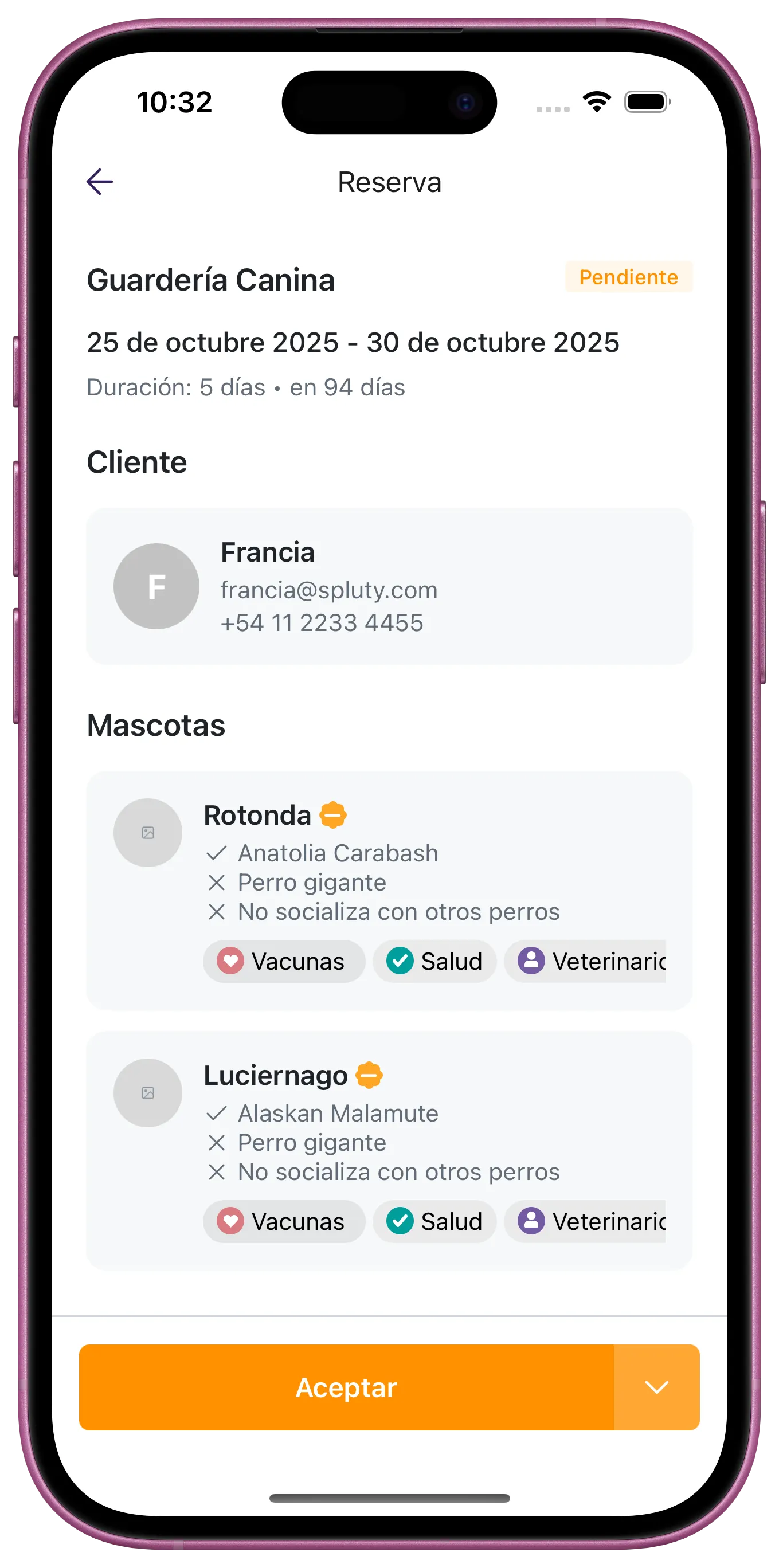
Task: Expand more options next to Aceptar
Action: (x=656, y=1387)
